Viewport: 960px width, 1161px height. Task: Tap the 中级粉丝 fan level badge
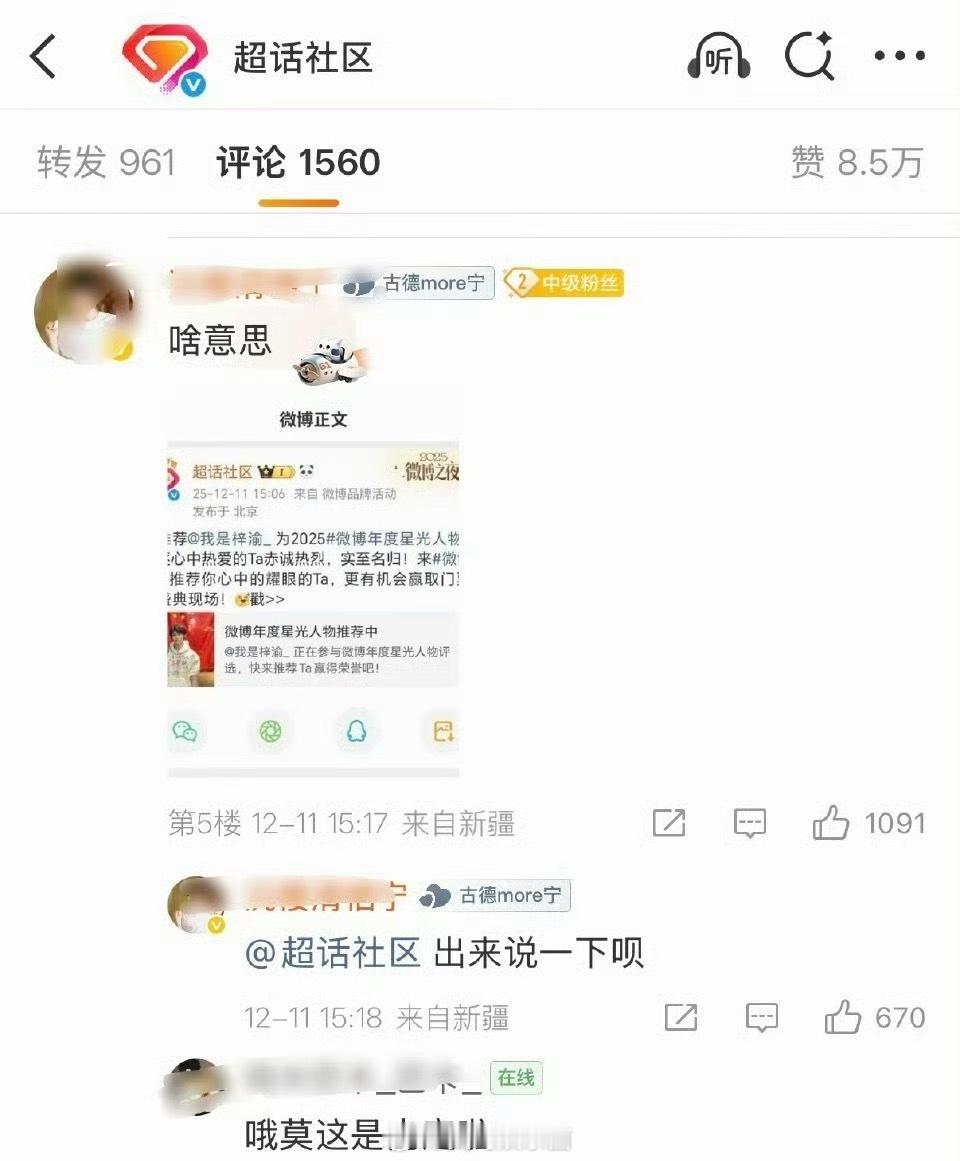pos(565,283)
